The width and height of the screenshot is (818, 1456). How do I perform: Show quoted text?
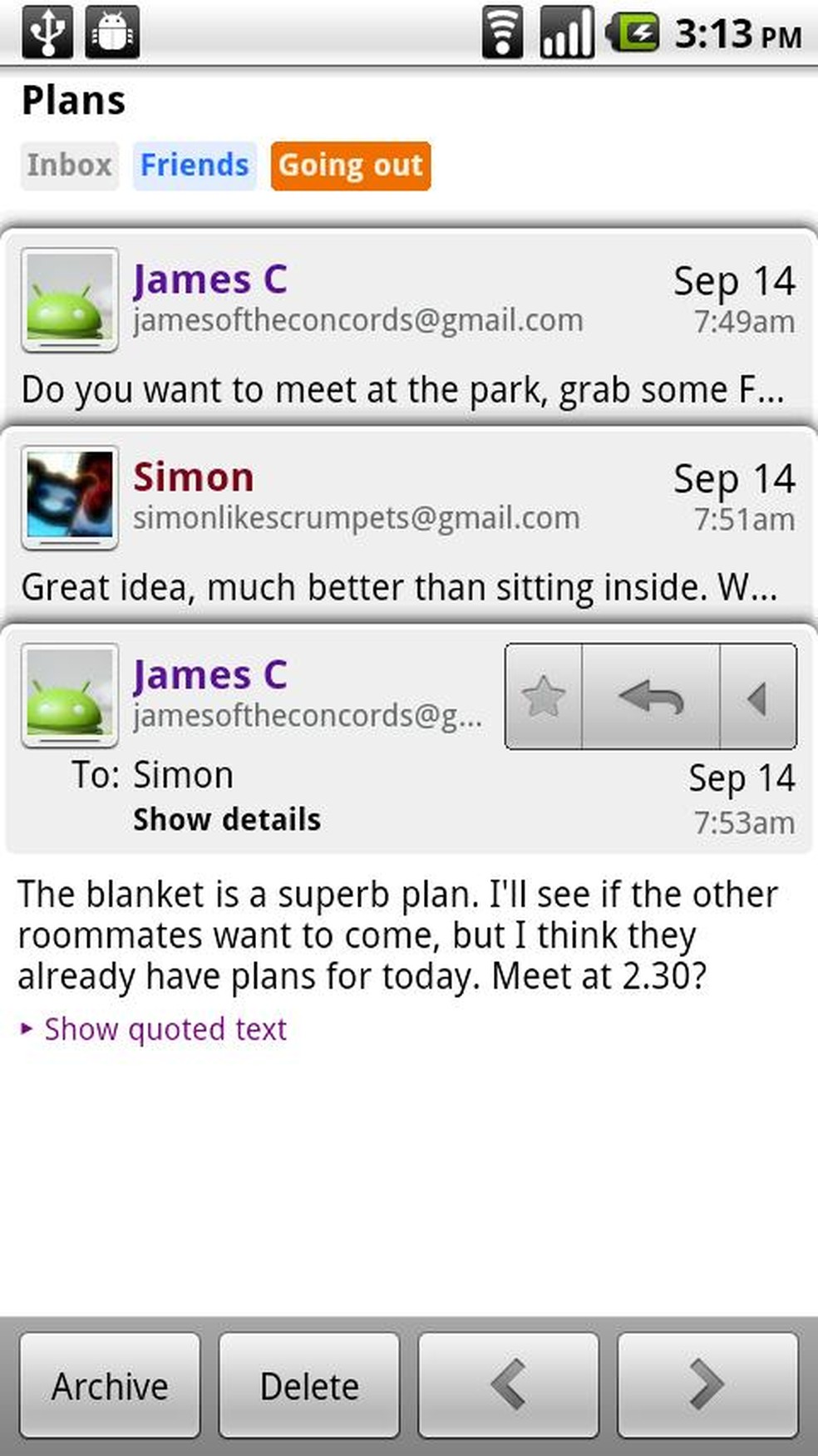point(165,1029)
